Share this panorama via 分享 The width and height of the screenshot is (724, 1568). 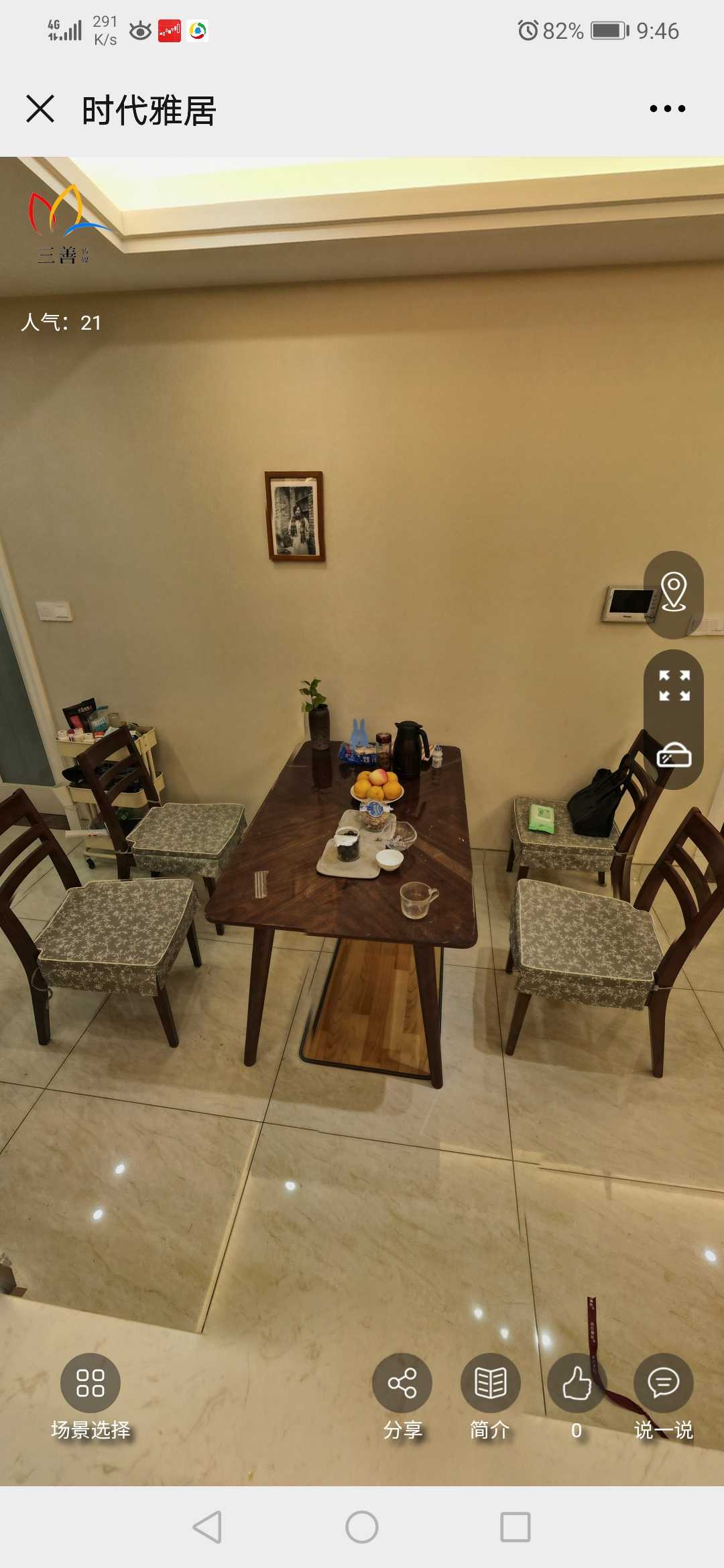point(402,1383)
